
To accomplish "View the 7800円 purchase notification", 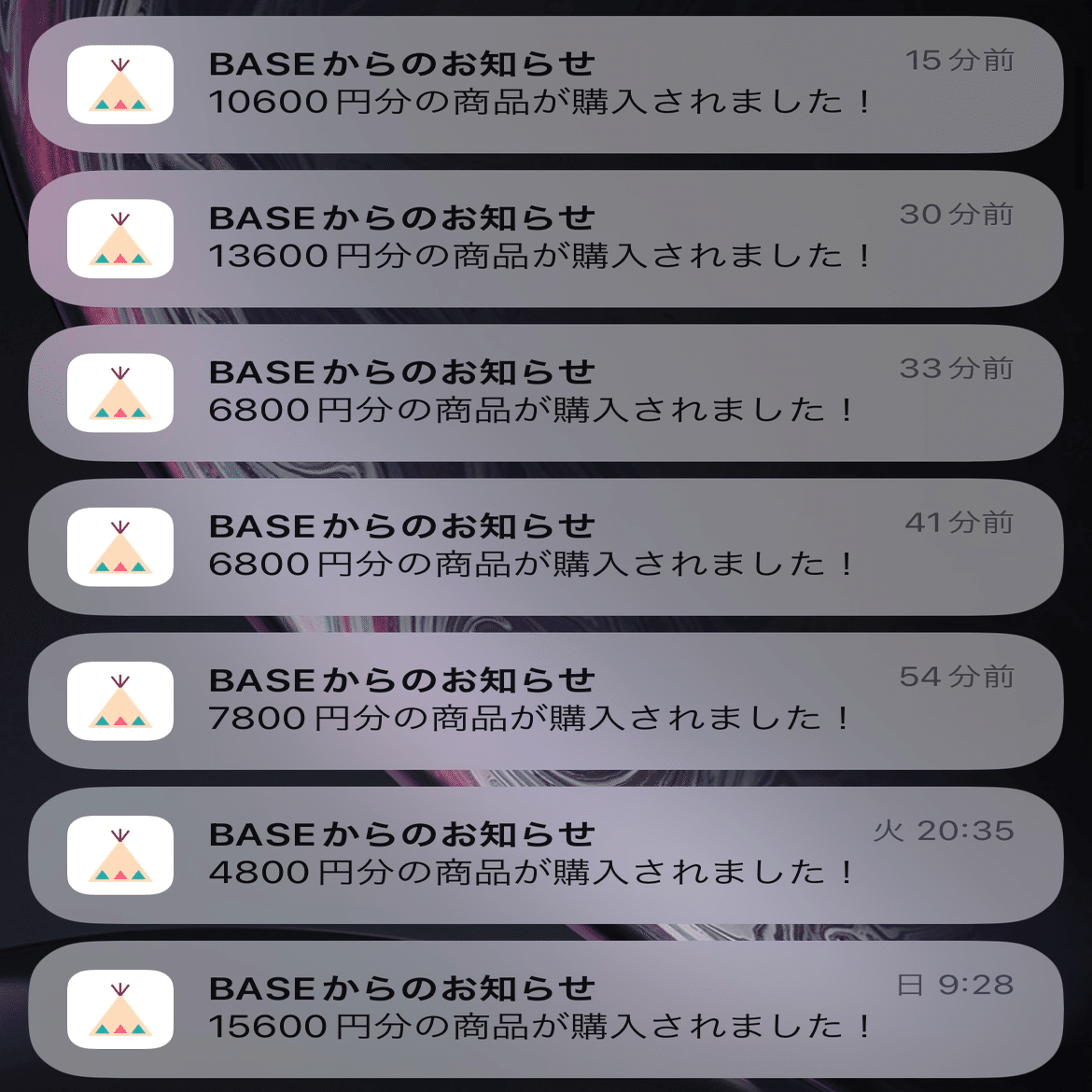I will 546,701.
